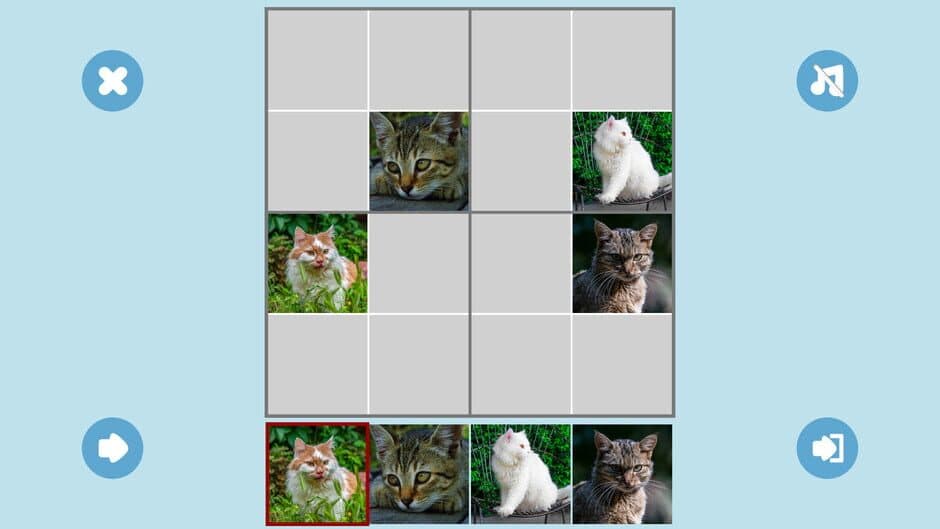Toggle the music mute icon
The image size is (940, 529).
coord(827,81)
